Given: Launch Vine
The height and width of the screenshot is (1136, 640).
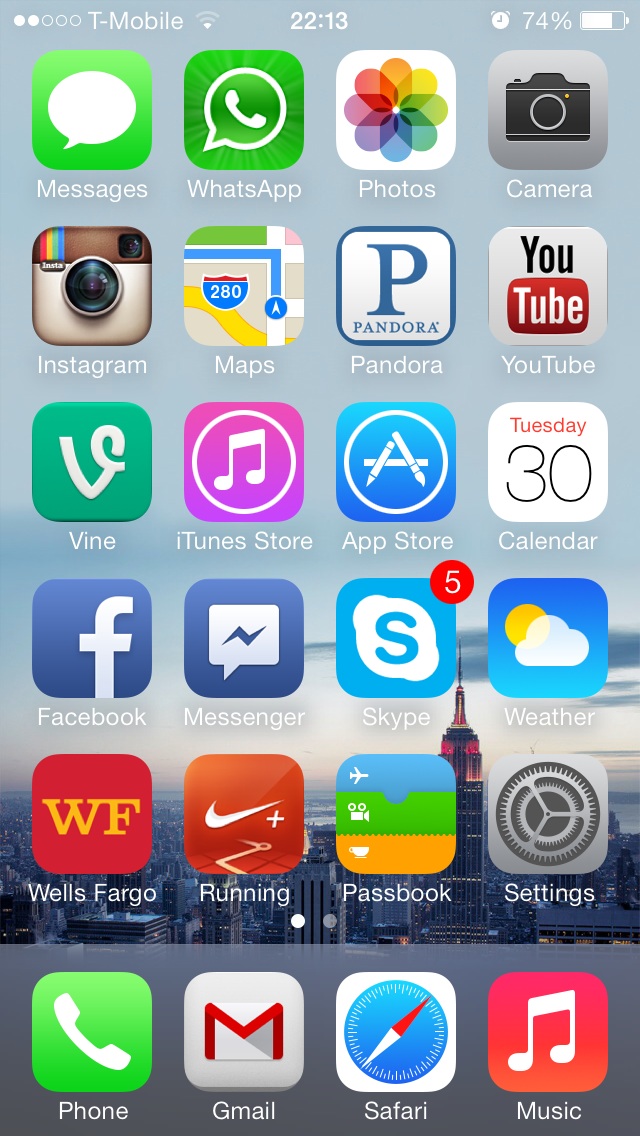Looking at the screenshot, I should tap(92, 462).
